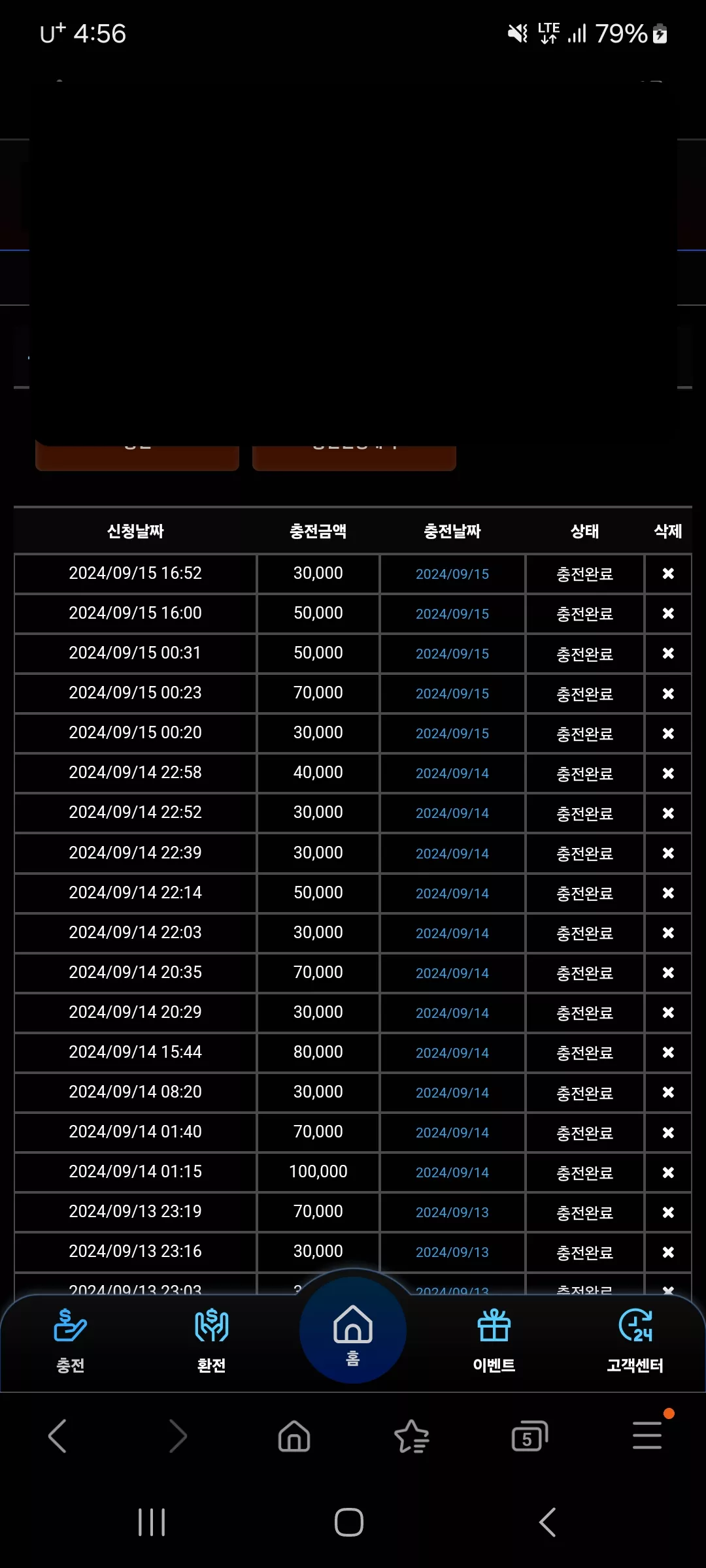Delete the 2024/09/14 01:15 record of 100,000
This screenshot has width=706, height=1568.
coord(668,1172)
